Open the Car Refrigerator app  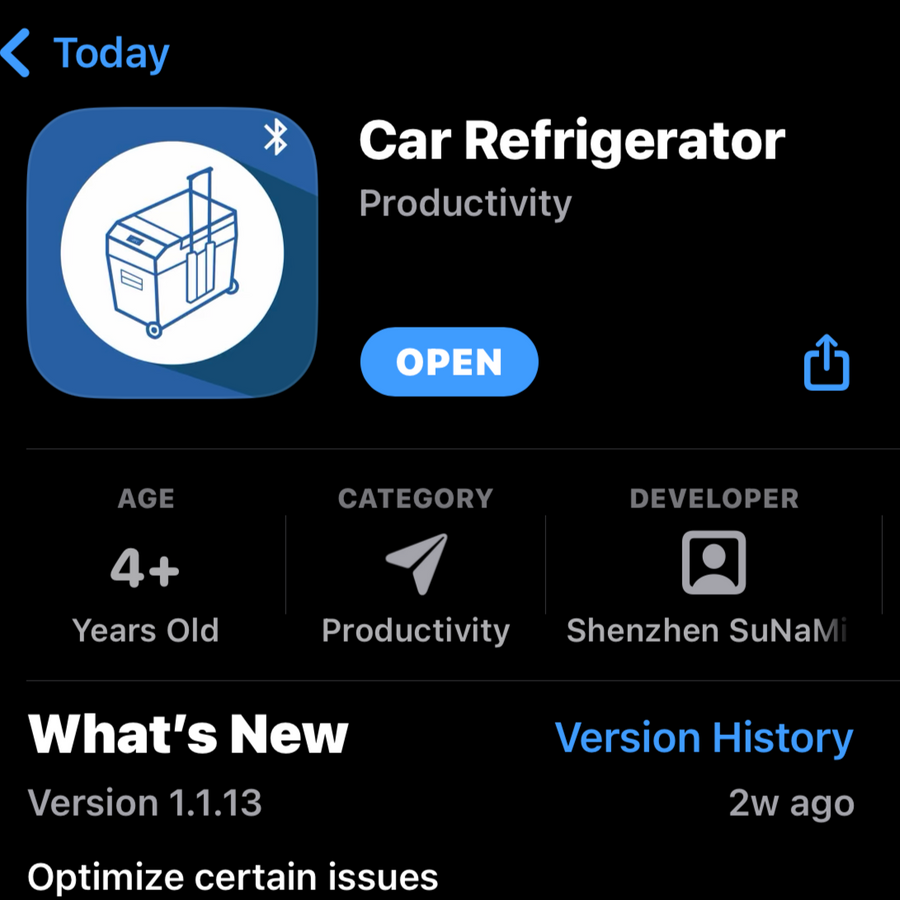point(449,362)
